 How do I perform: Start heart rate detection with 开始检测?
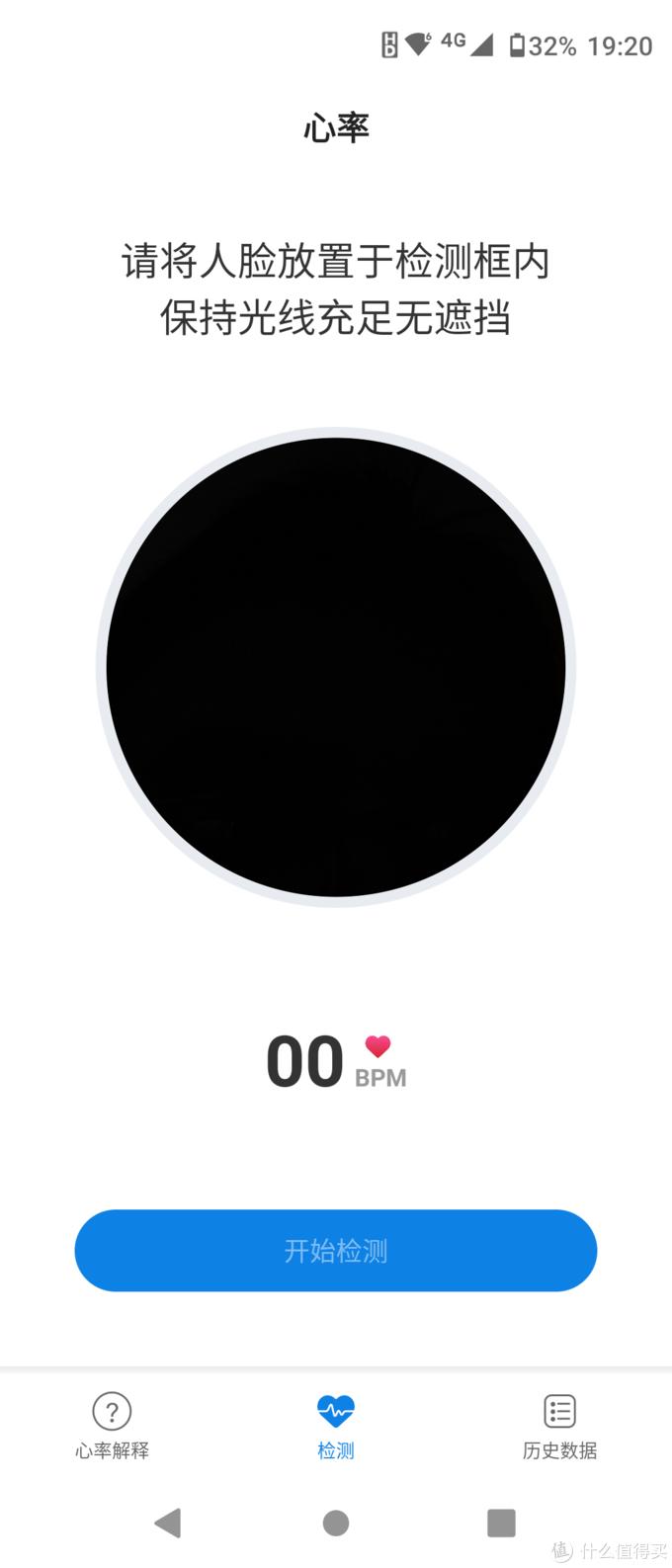336,1250
